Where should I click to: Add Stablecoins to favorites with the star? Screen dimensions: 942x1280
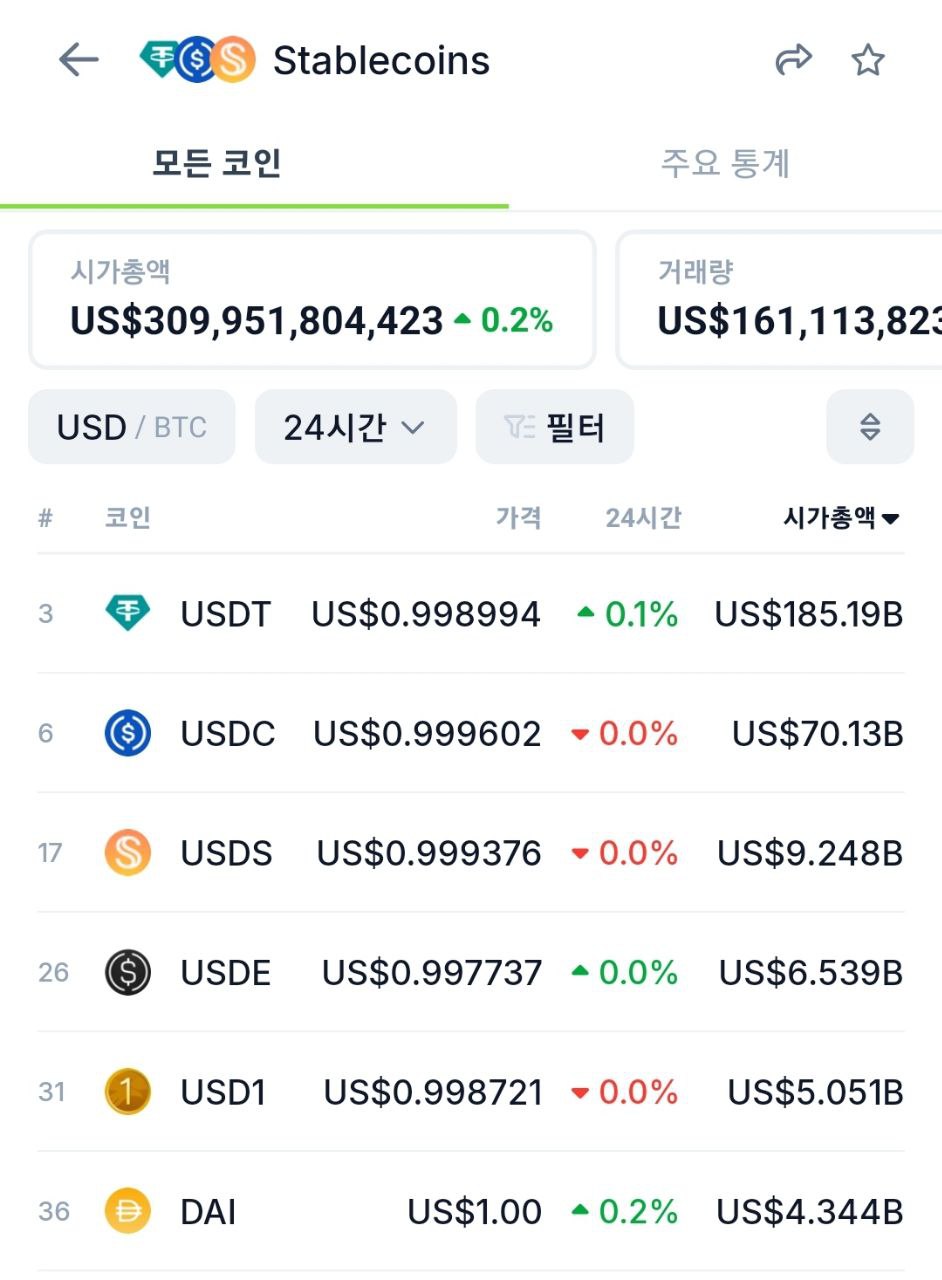(x=868, y=61)
